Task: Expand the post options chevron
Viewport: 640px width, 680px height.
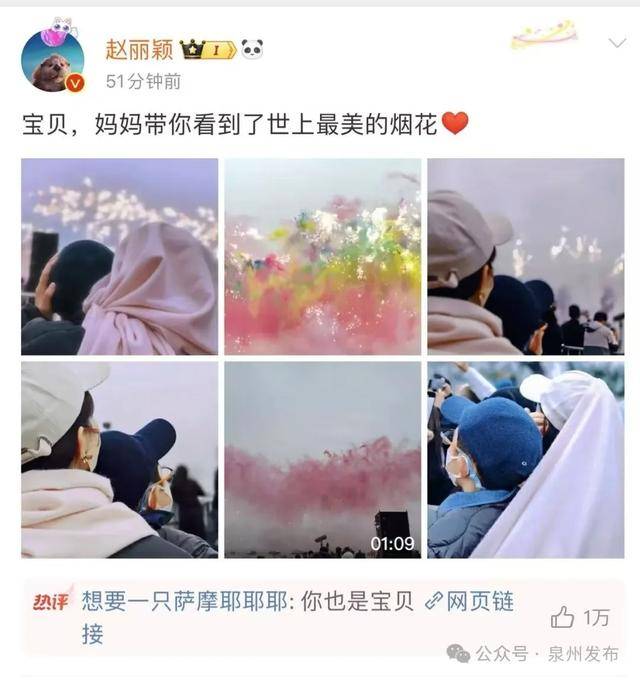Action: pyautogui.click(x=617, y=43)
